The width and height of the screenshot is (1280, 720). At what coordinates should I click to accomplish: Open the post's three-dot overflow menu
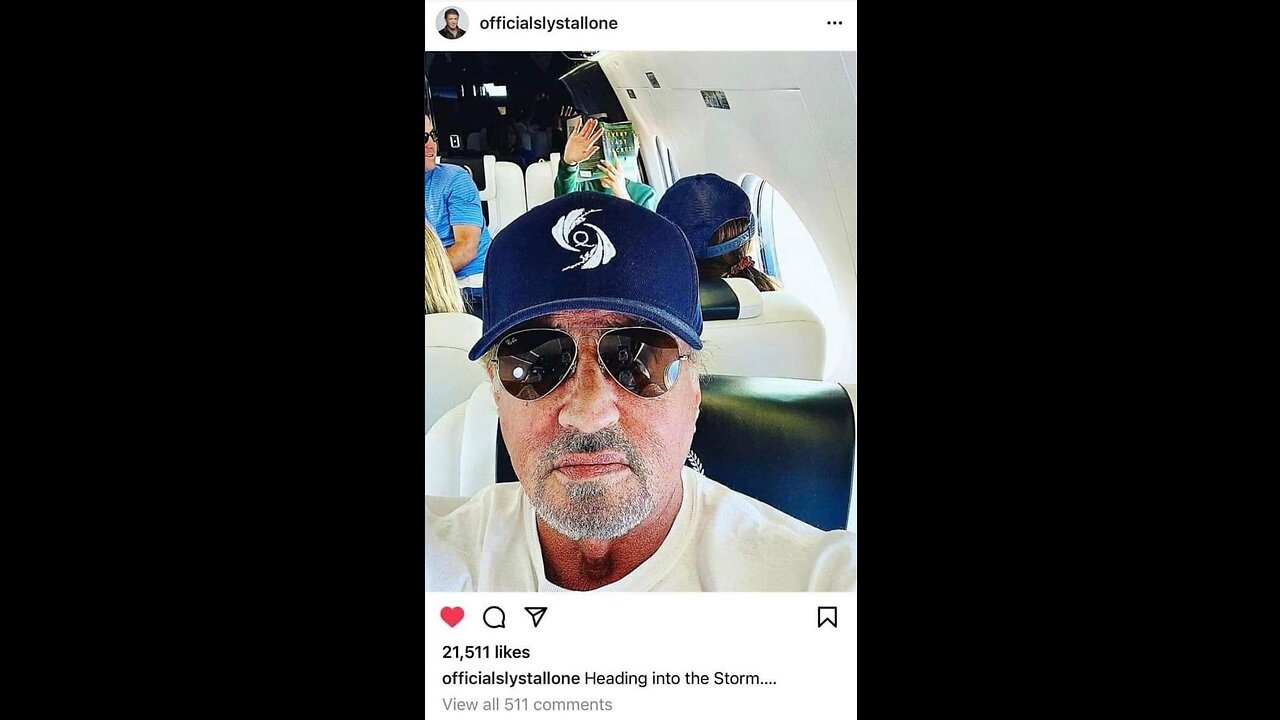[x=834, y=23]
